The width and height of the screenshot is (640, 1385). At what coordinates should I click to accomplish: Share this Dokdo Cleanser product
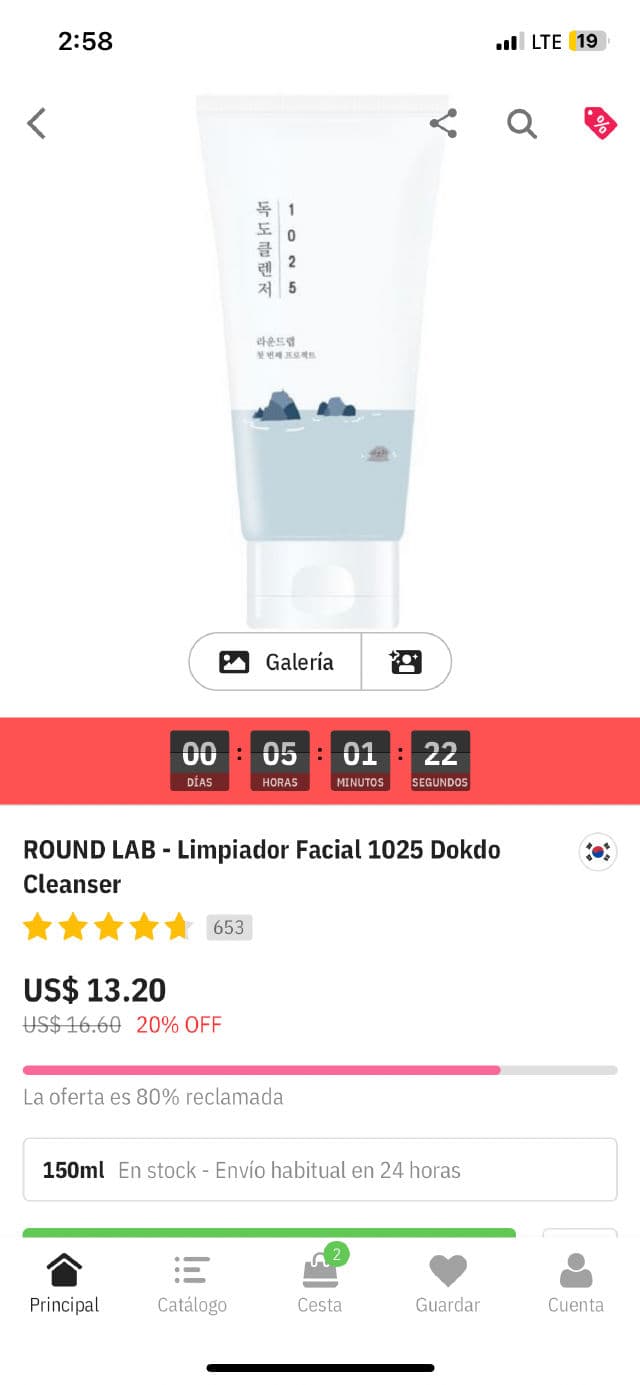pos(443,124)
